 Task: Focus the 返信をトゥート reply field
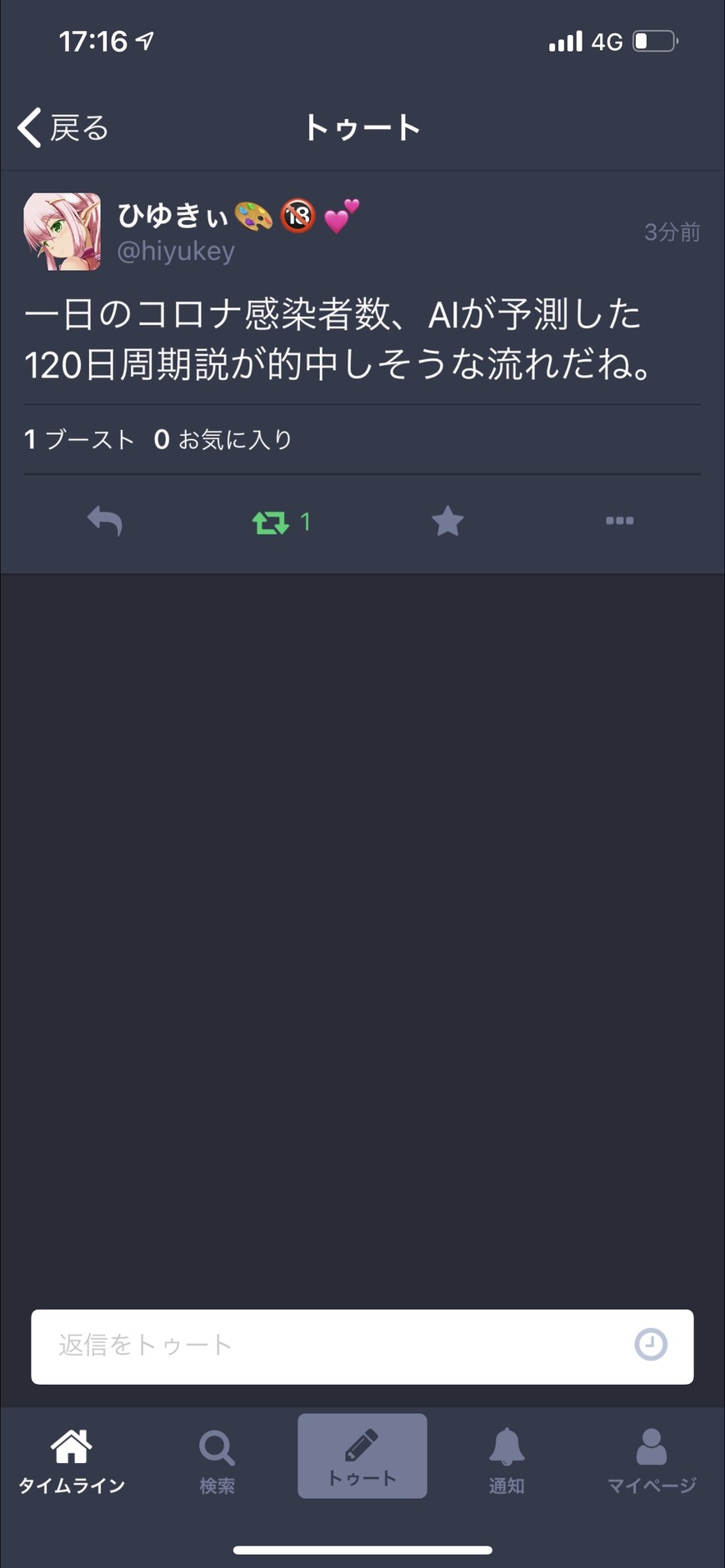click(333, 1346)
